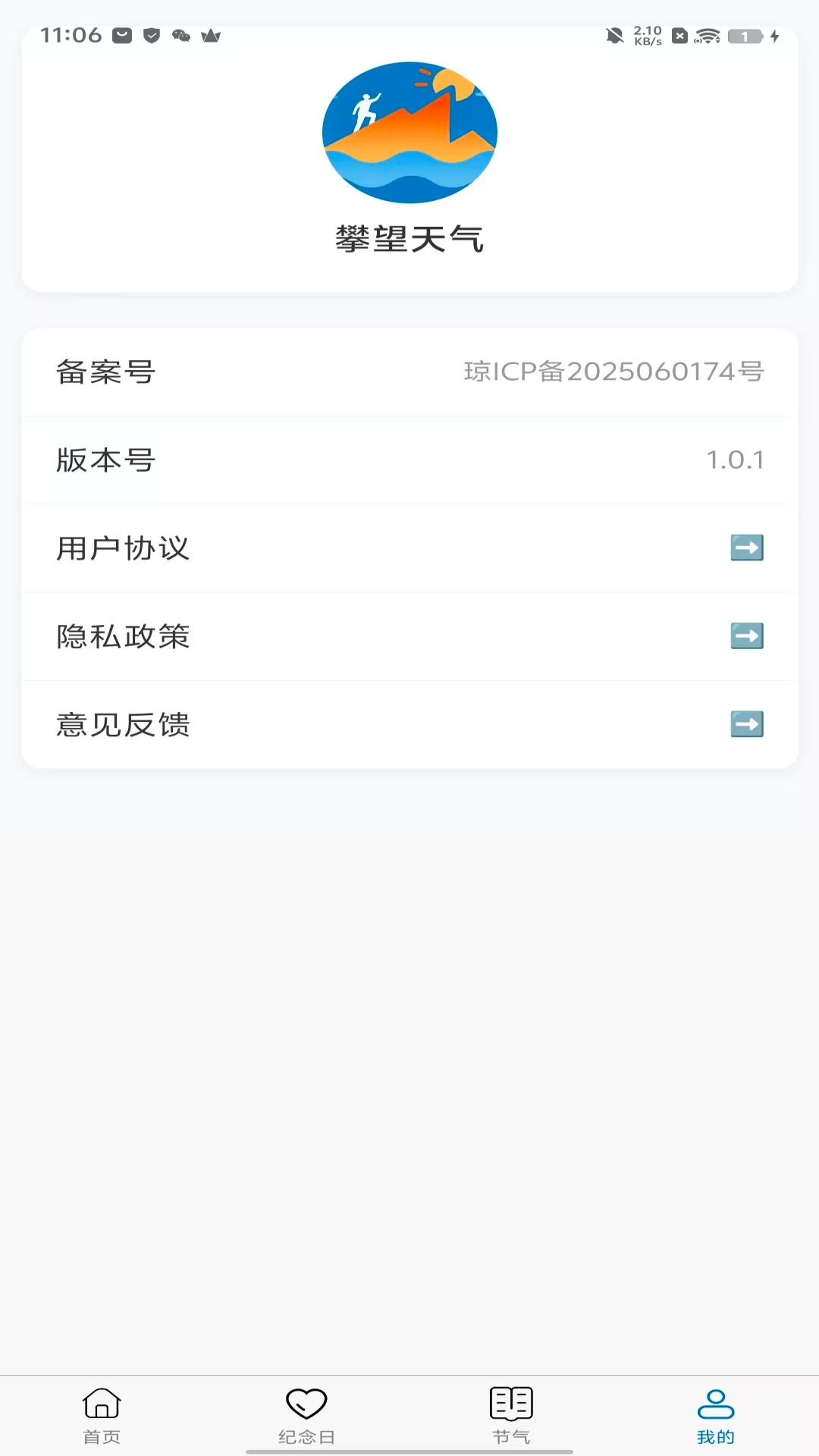Image resolution: width=819 pixels, height=1456 pixels.
Task: Click the arrow icon next to 意见反馈
Action: pos(746,724)
